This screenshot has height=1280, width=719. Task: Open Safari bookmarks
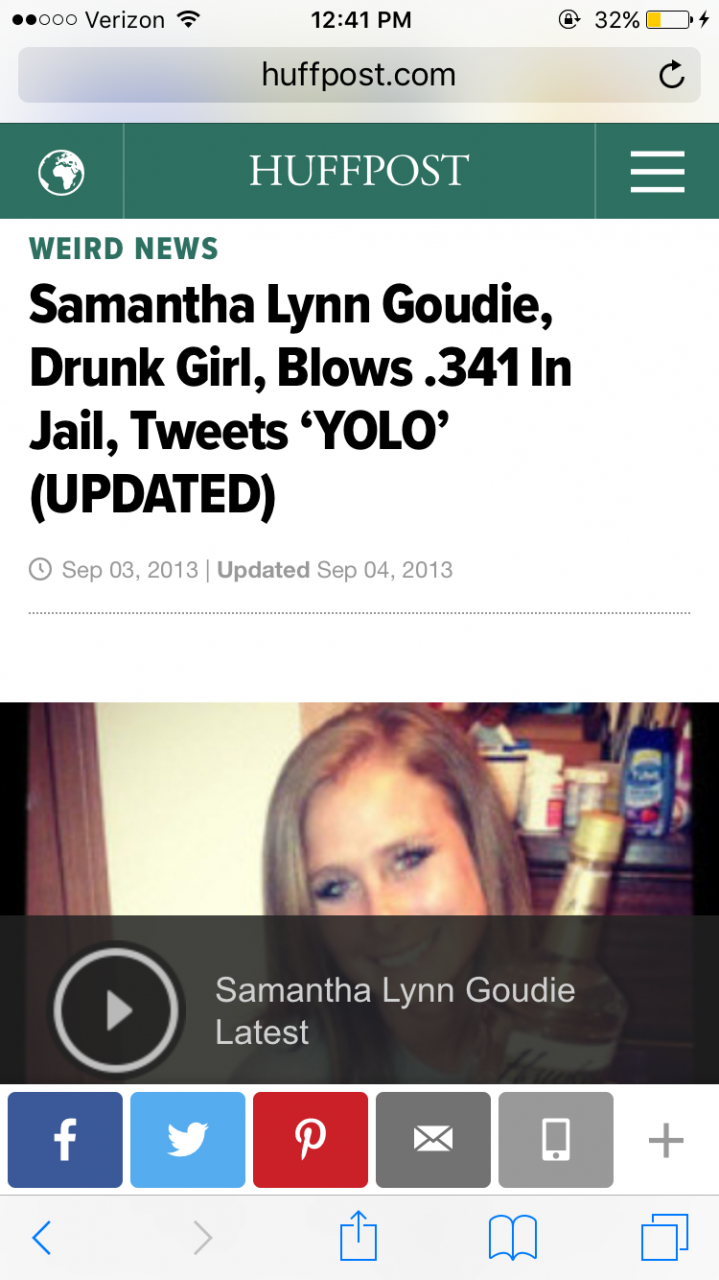512,1238
